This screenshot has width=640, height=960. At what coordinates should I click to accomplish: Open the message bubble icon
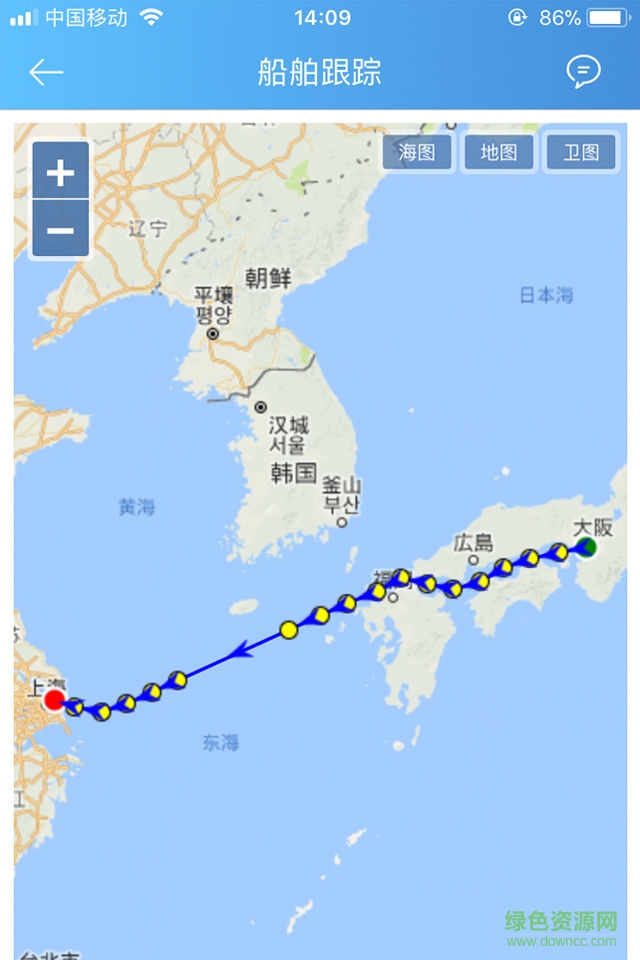tap(583, 71)
